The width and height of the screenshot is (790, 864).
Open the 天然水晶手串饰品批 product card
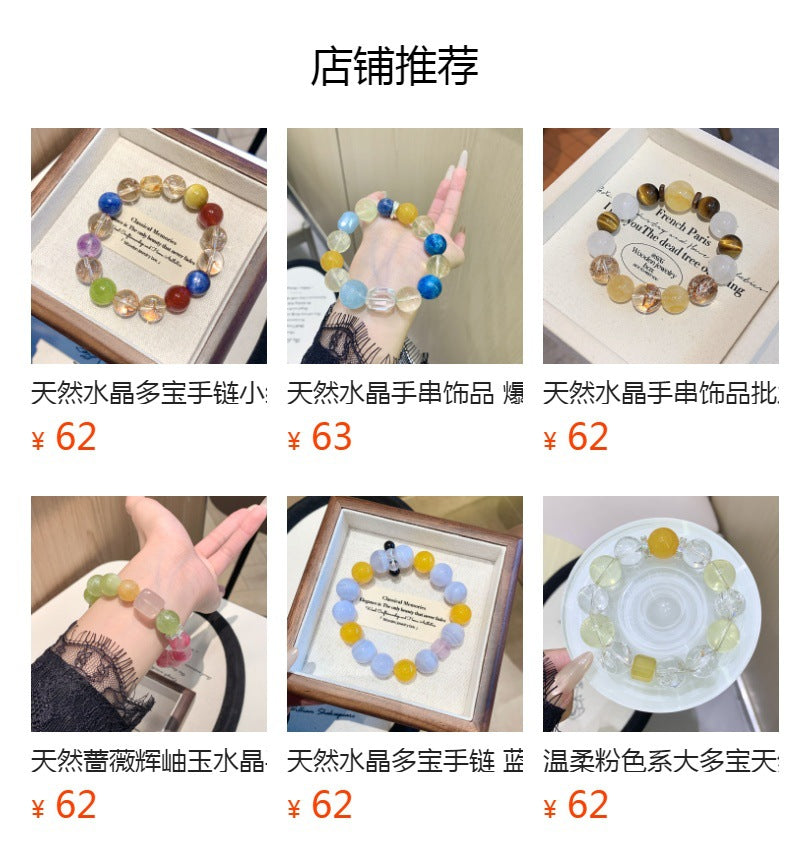[660, 246]
